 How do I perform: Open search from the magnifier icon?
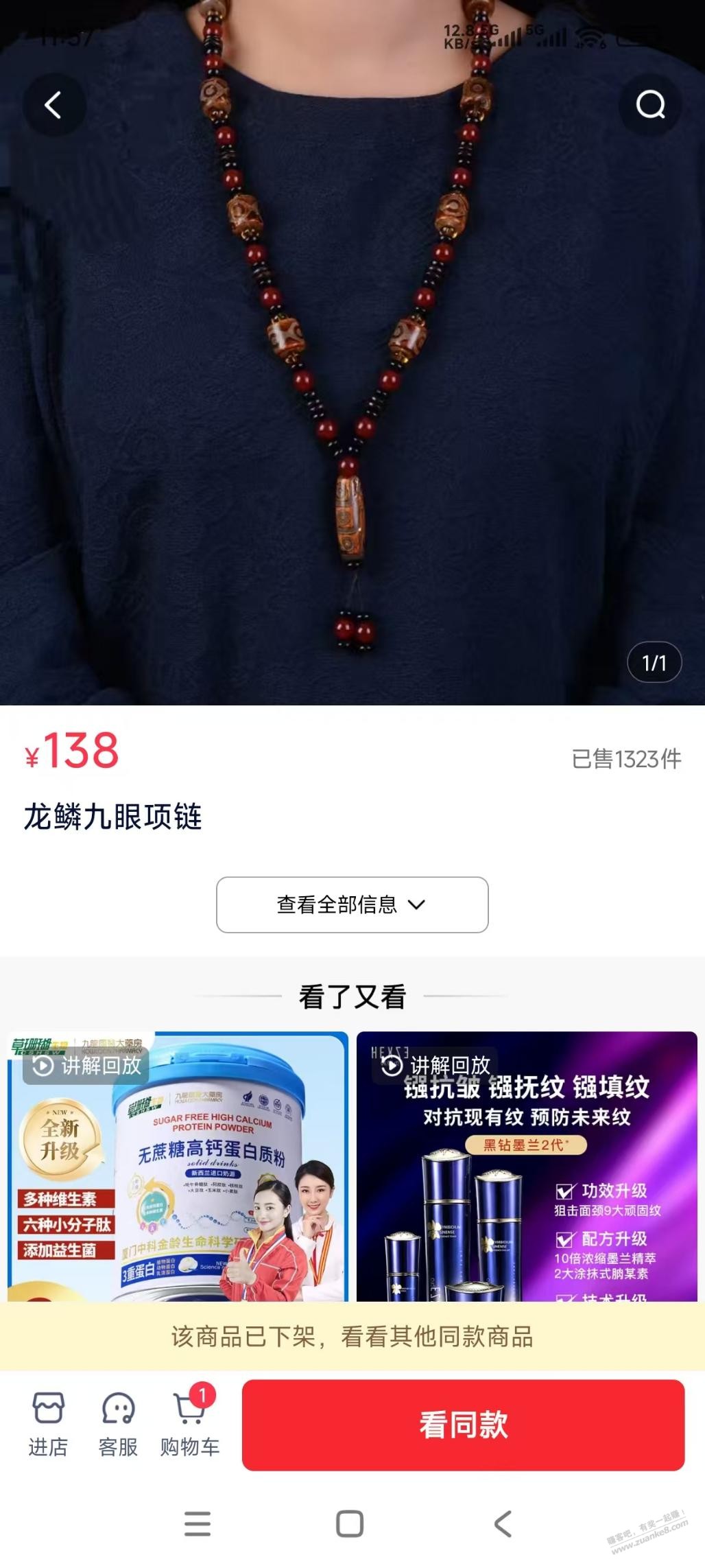pos(650,105)
